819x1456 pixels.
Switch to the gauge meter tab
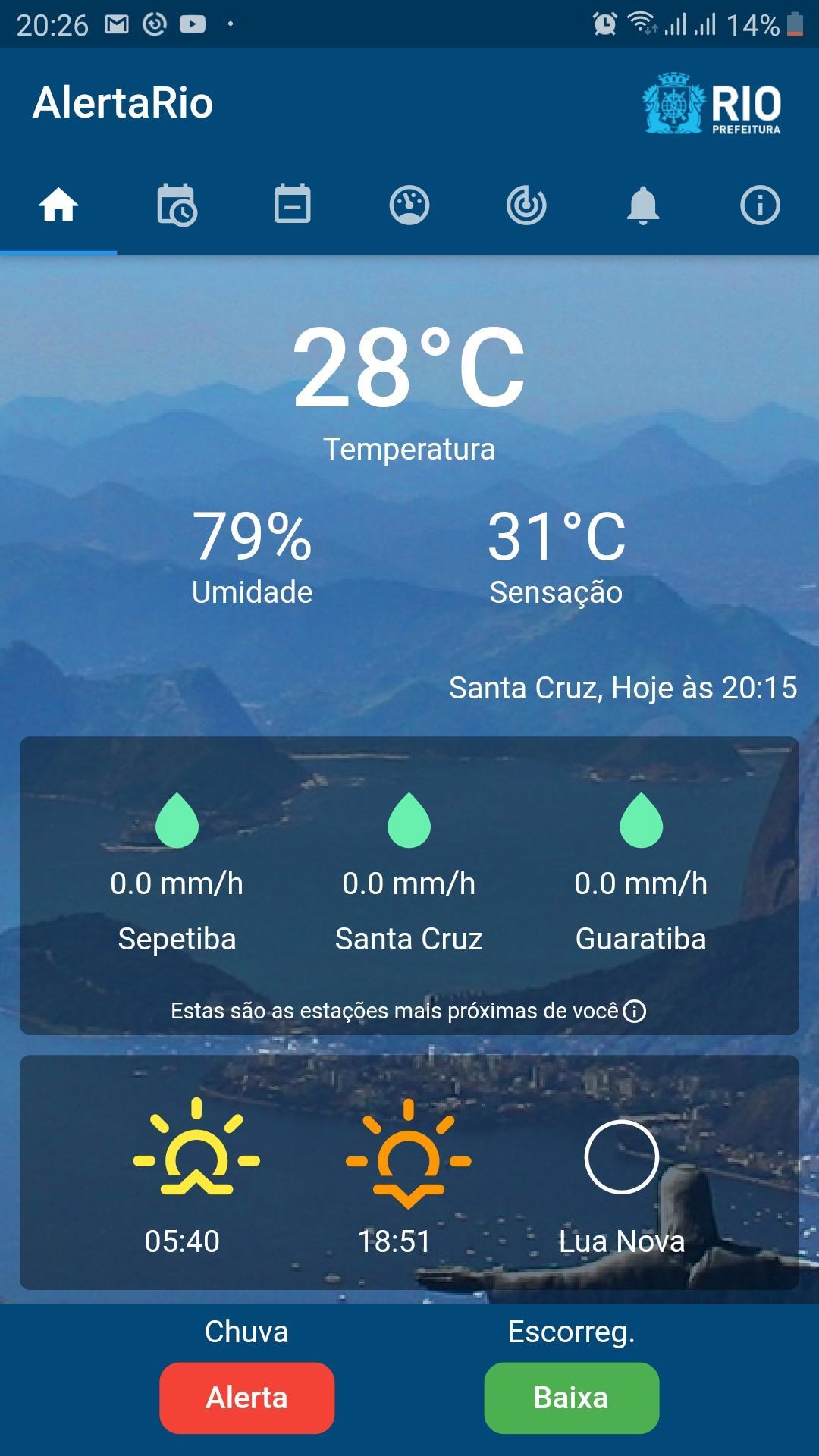pos(409,206)
